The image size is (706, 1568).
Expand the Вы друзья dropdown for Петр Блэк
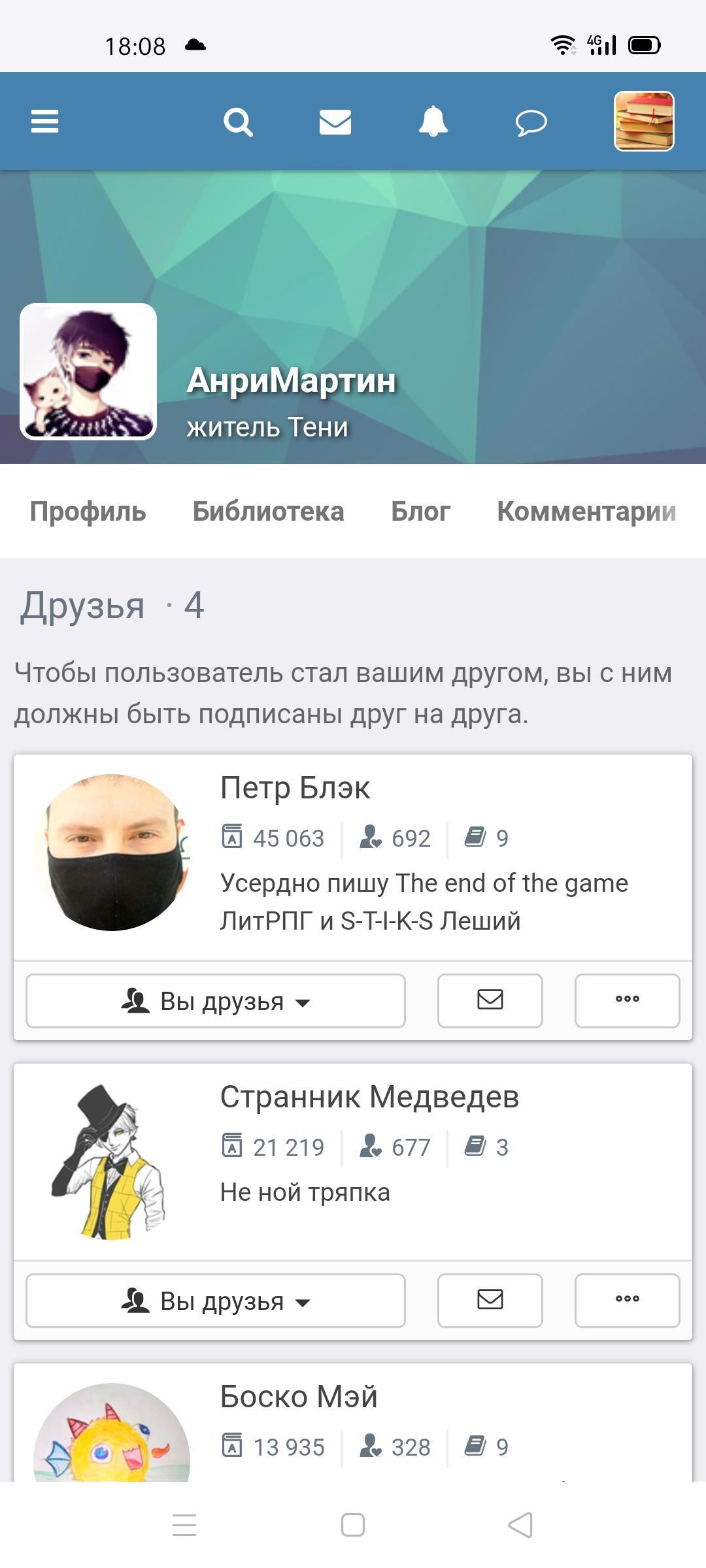pyautogui.click(x=216, y=1001)
